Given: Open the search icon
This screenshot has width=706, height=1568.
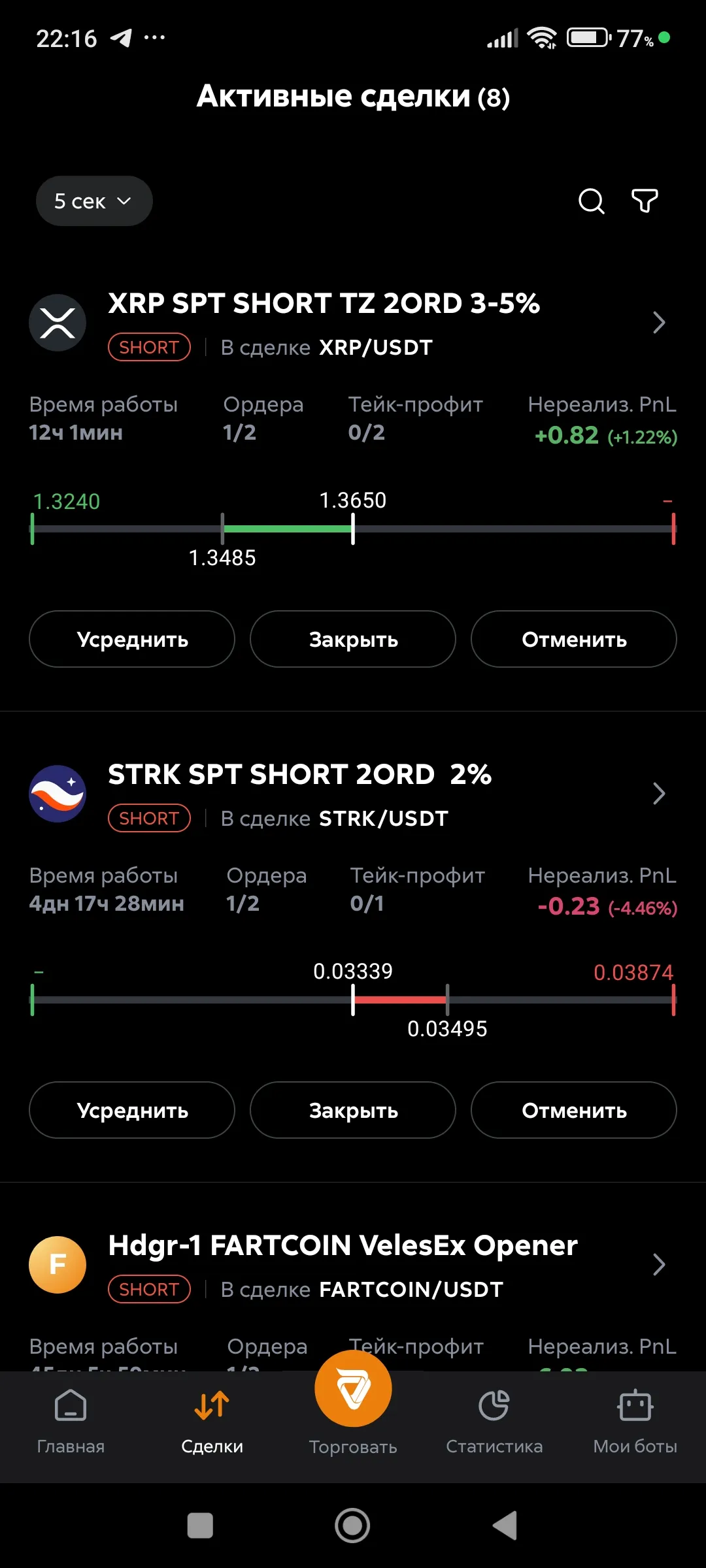Looking at the screenshot, I should [x=590, y=201].
